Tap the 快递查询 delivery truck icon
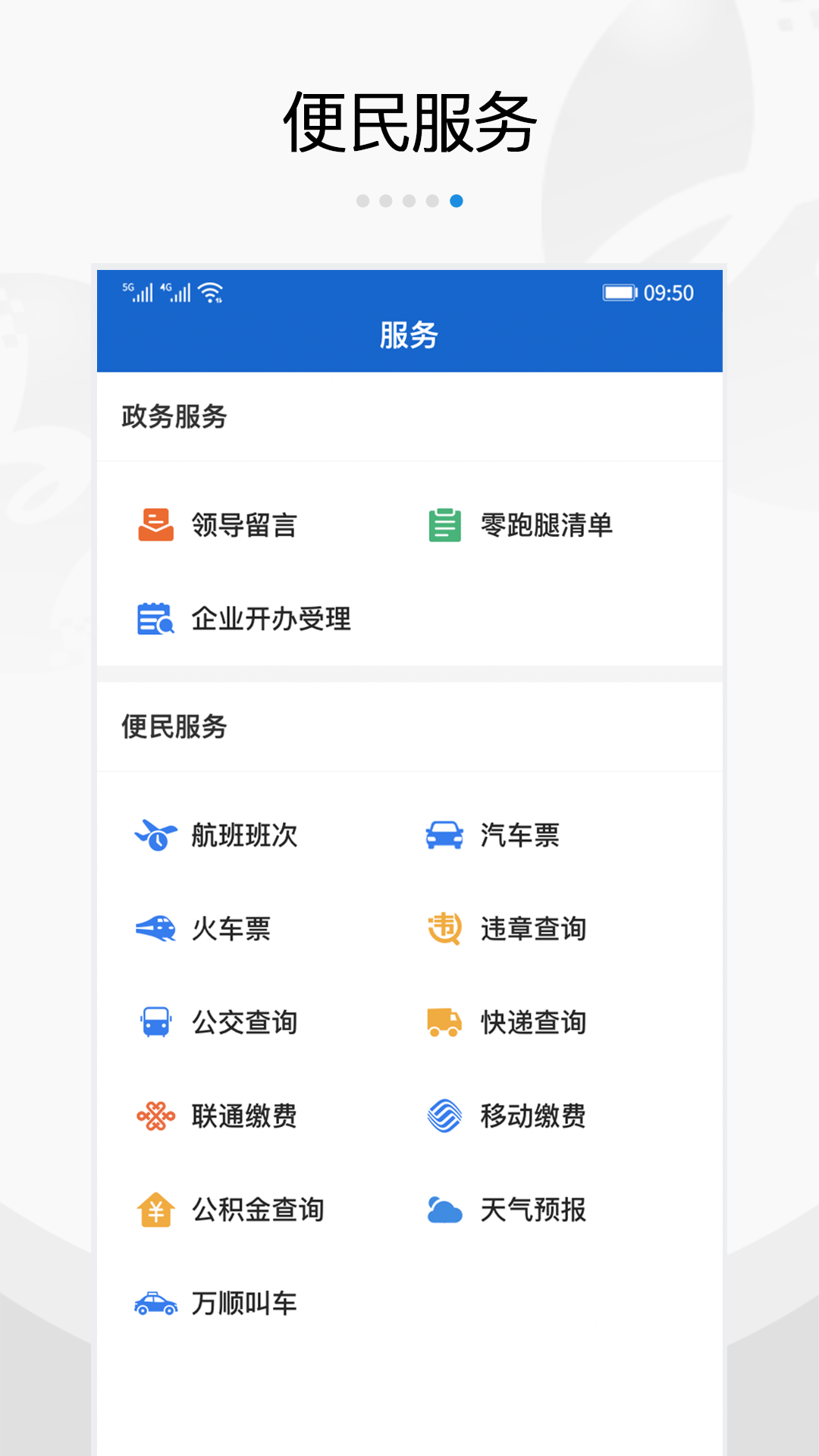Screen dimensions: 819x1456 coord(444,1022)
